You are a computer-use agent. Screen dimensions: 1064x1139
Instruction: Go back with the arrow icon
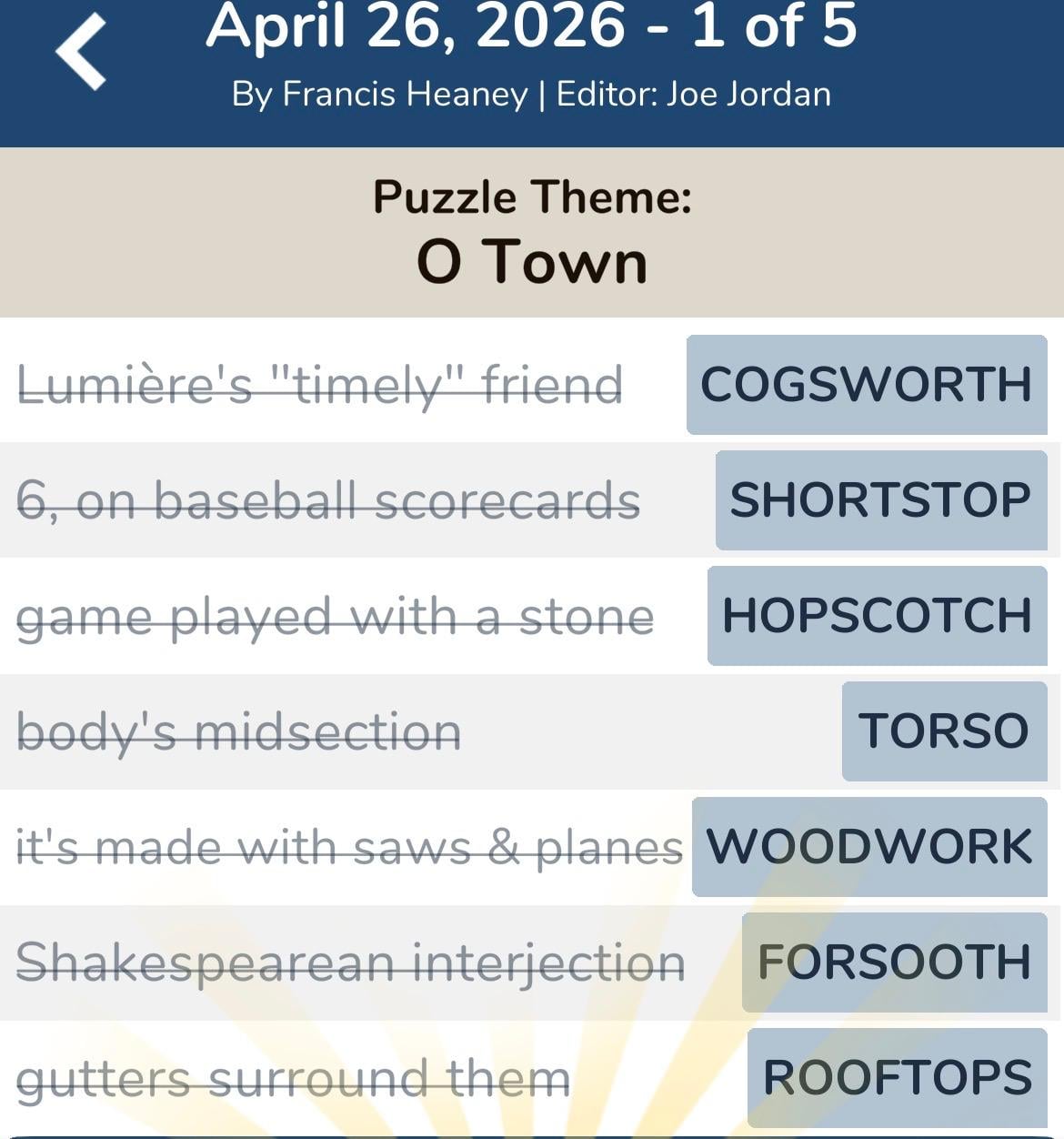[x=81, y=53]
